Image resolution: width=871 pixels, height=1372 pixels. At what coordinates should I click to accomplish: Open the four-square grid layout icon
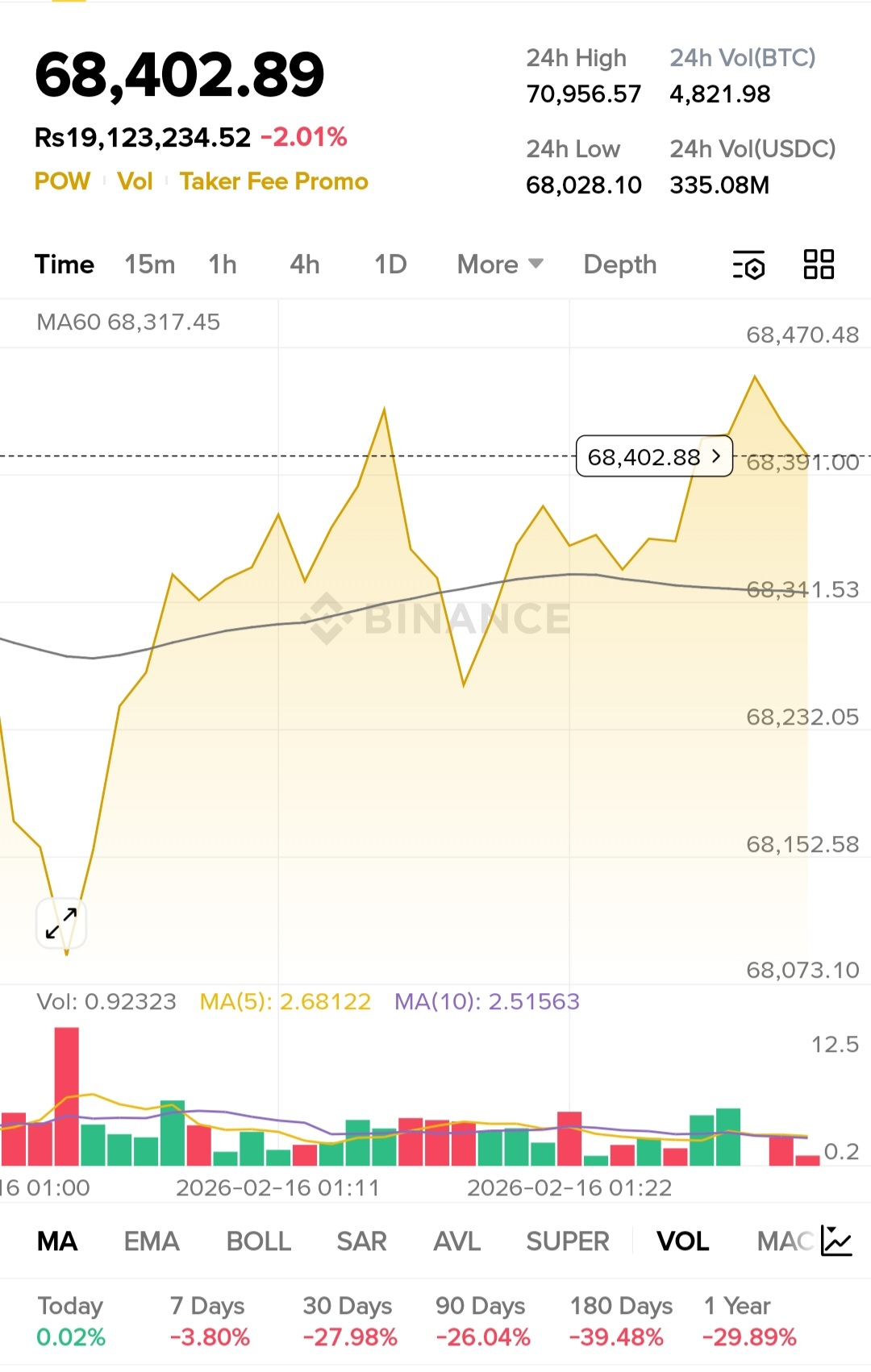[x=819, y=264]
